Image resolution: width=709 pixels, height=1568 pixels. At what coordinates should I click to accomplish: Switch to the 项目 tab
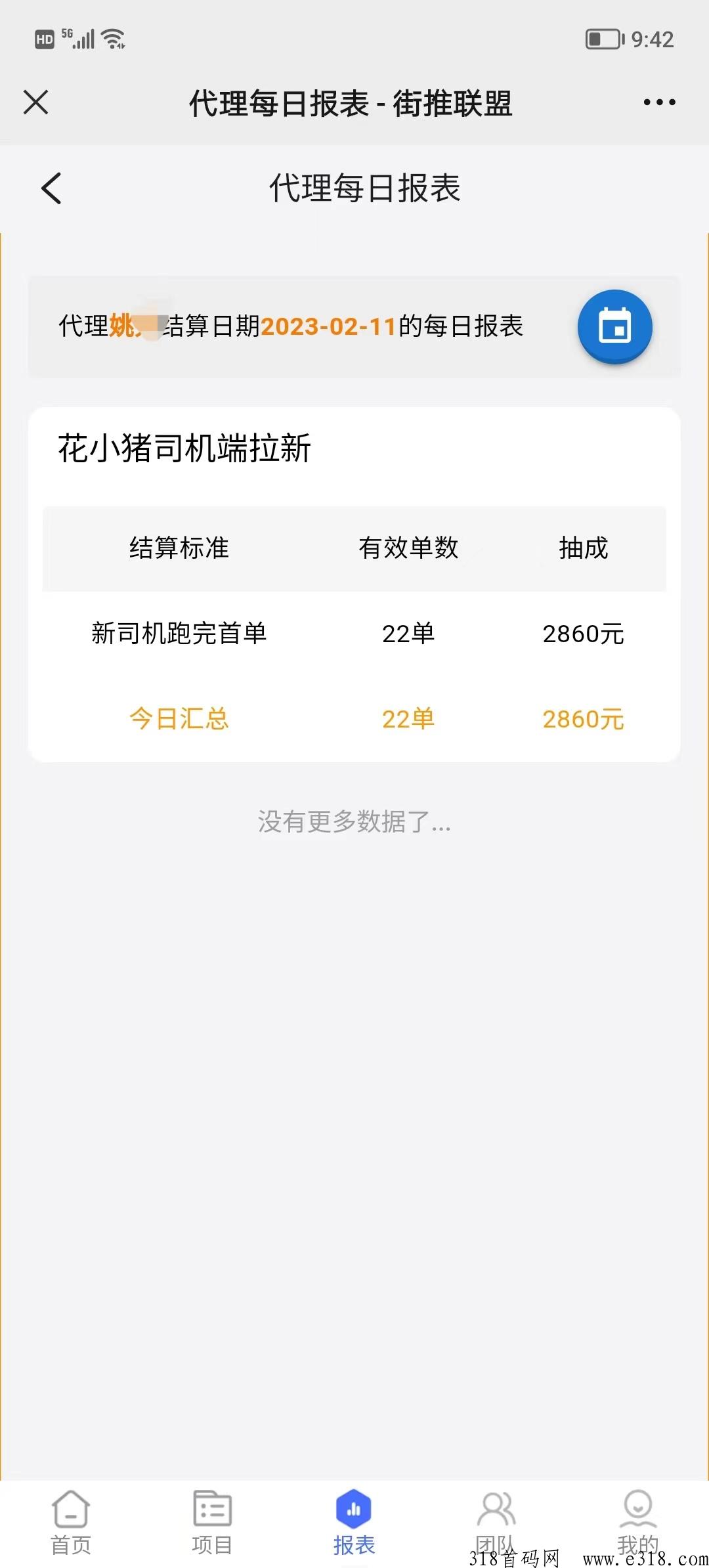click(212, 1523)
